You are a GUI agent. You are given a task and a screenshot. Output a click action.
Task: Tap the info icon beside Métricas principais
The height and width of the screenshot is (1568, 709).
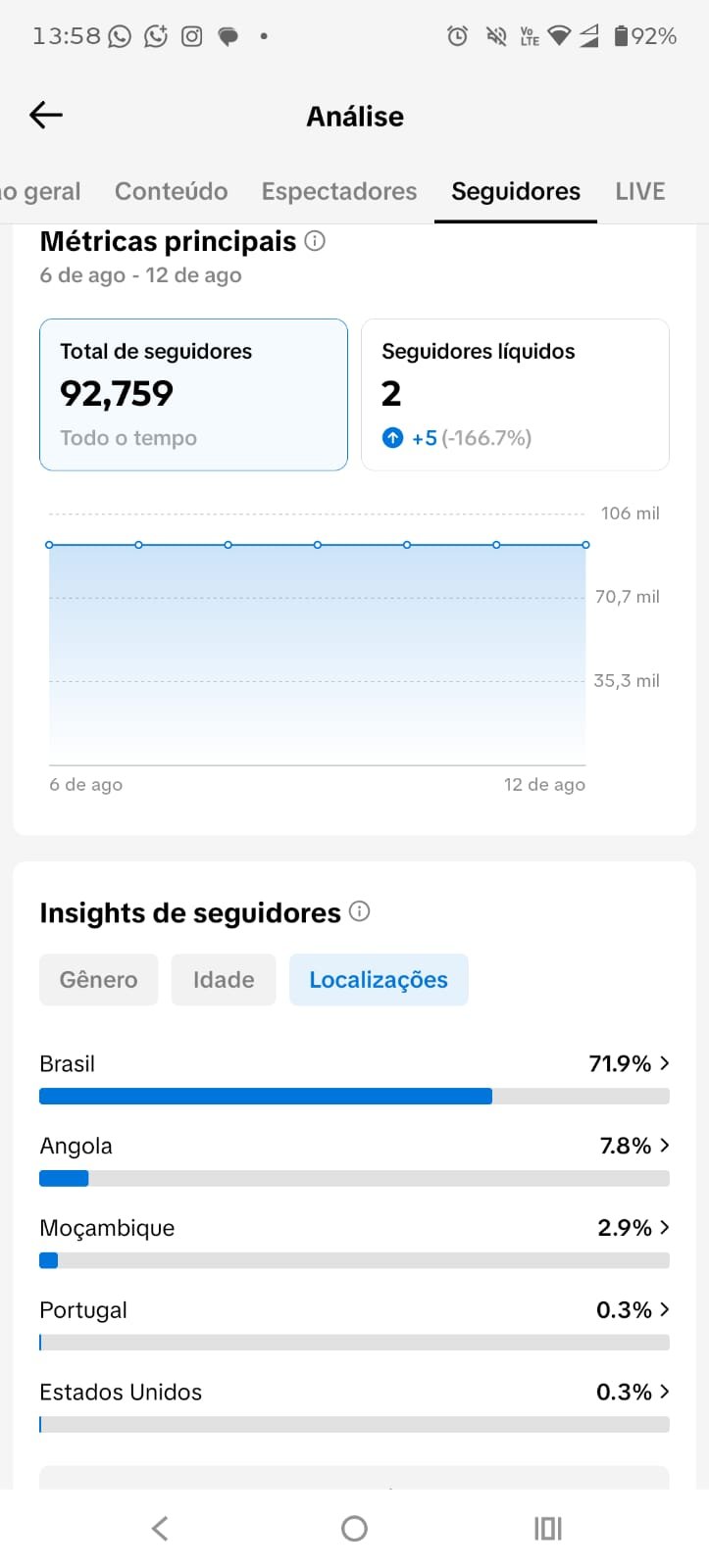pos(315,241)
